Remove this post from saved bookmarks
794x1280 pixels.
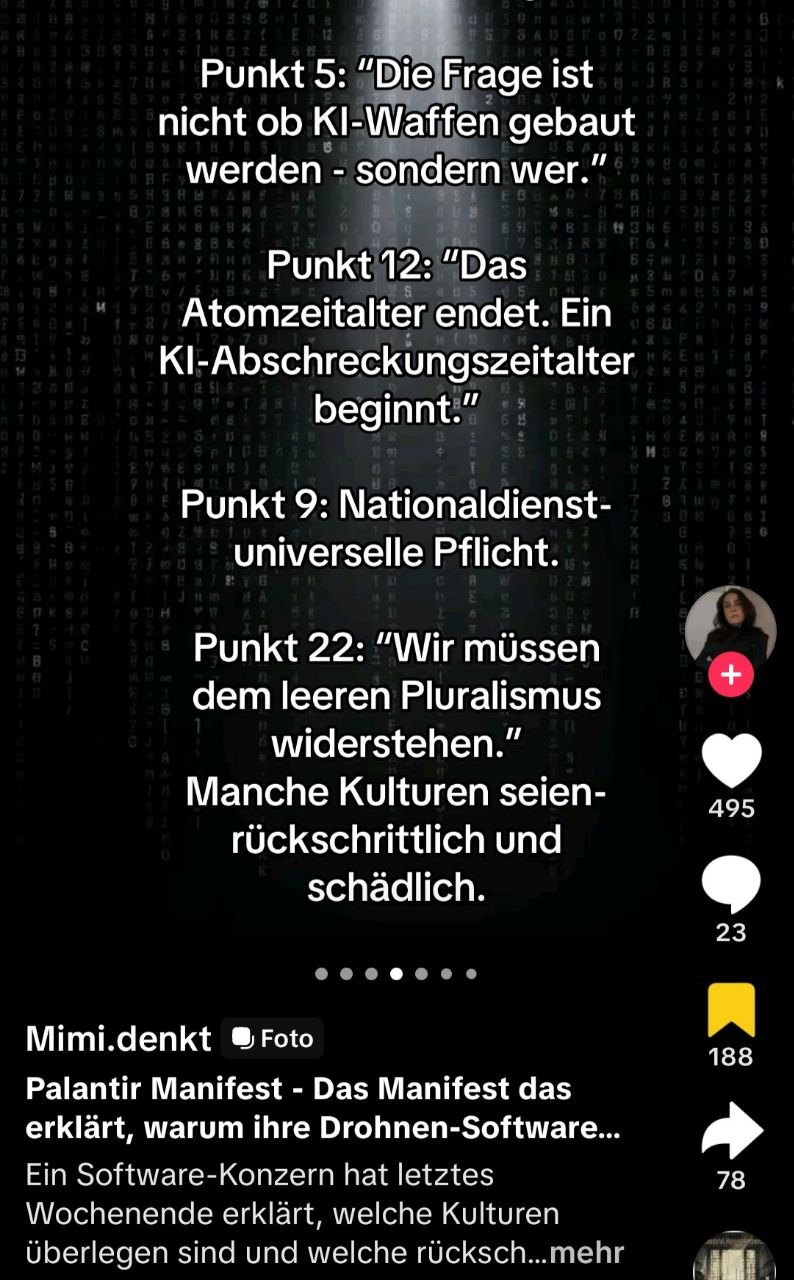coord(731,1010)
